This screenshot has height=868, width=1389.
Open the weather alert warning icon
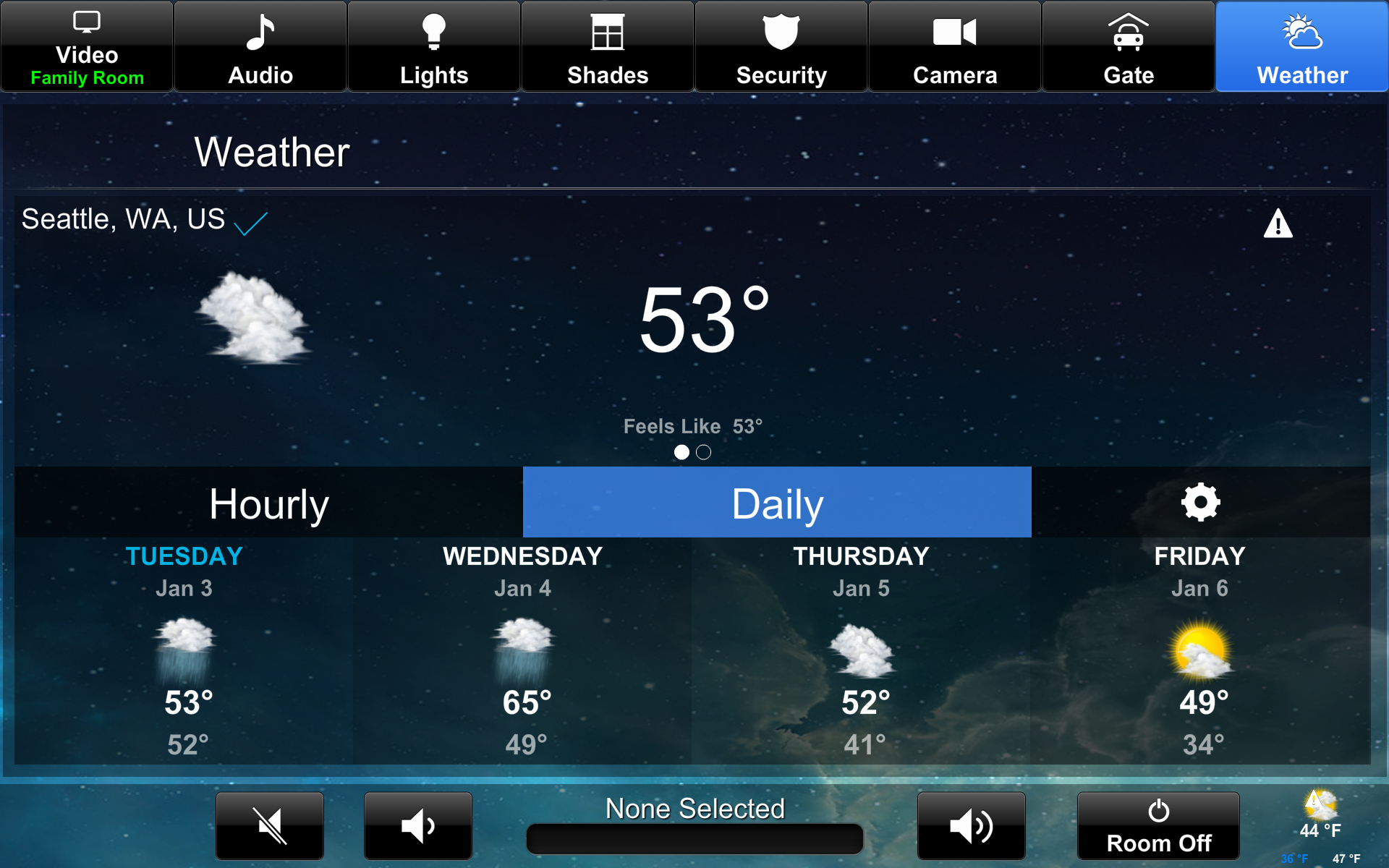1278,224
